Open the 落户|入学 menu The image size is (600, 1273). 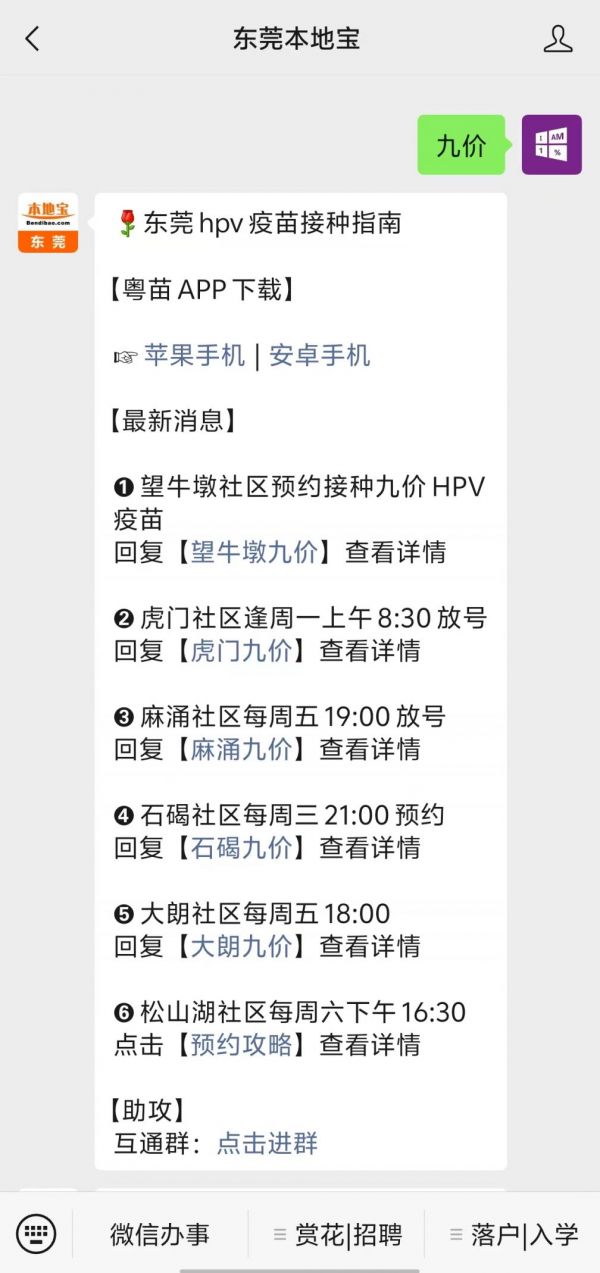click(513, 1235)
